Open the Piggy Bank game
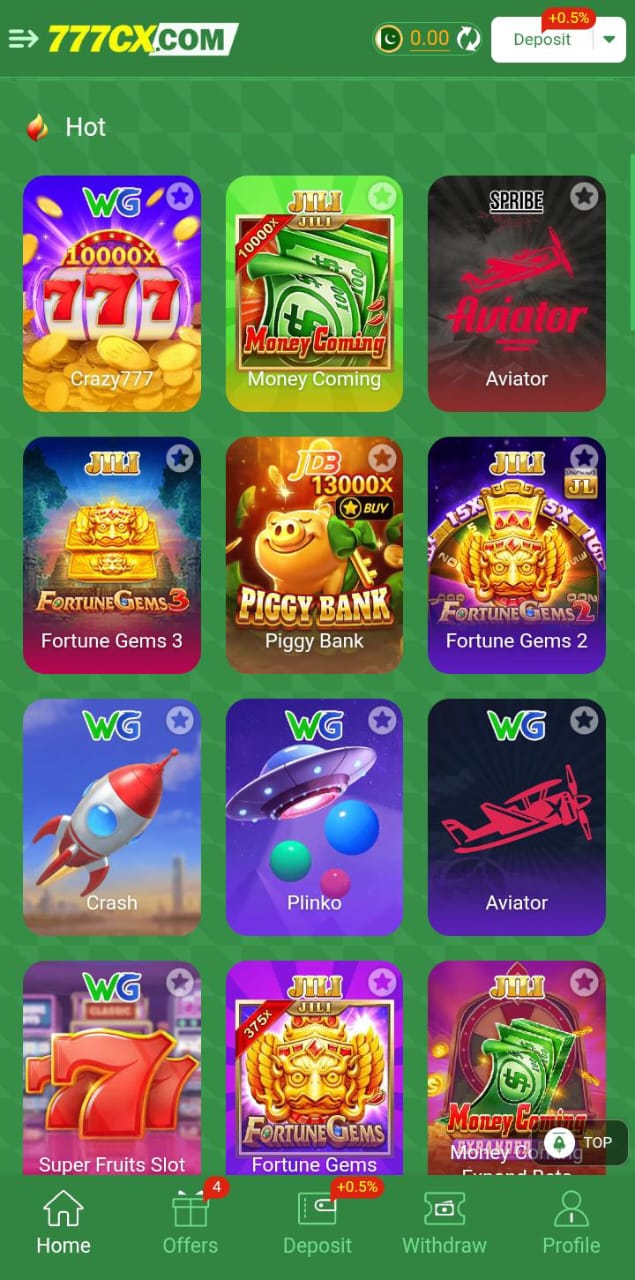 [x=314, y=555]
